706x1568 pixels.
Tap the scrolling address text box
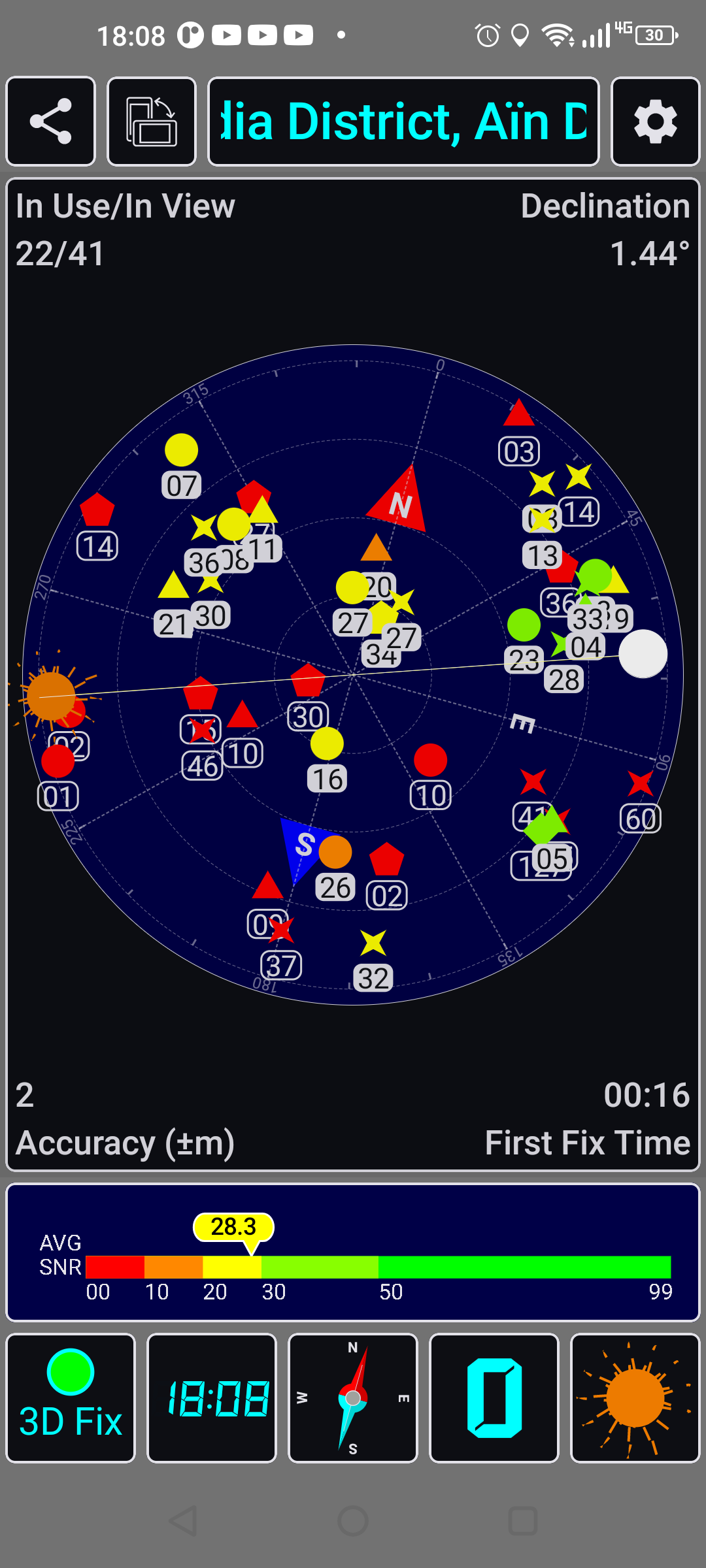403,122
